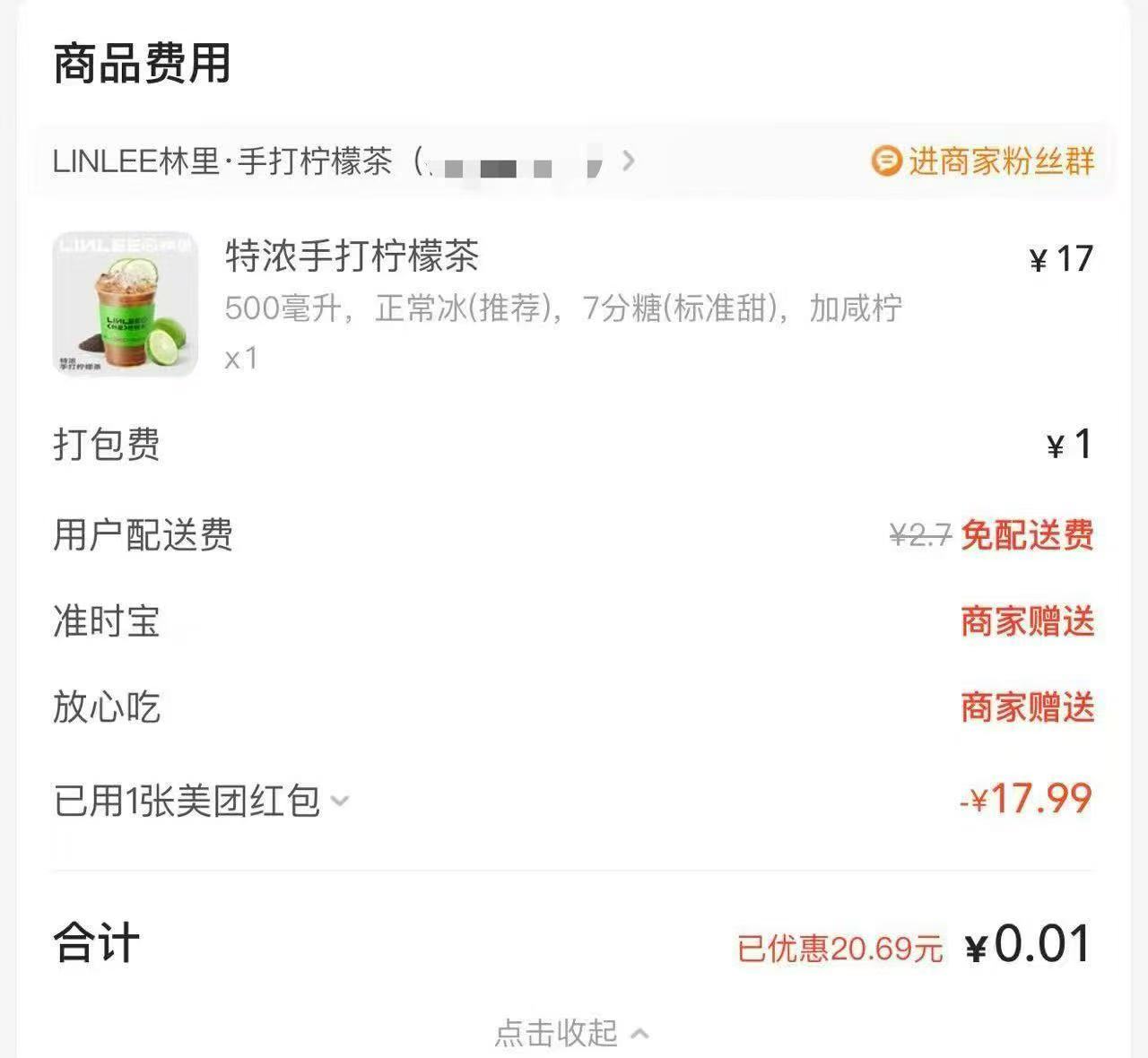1148x1058 pixels.
Task: Join the merchant fan group 进商家粉丝群
Action: (x=983, y=162)
